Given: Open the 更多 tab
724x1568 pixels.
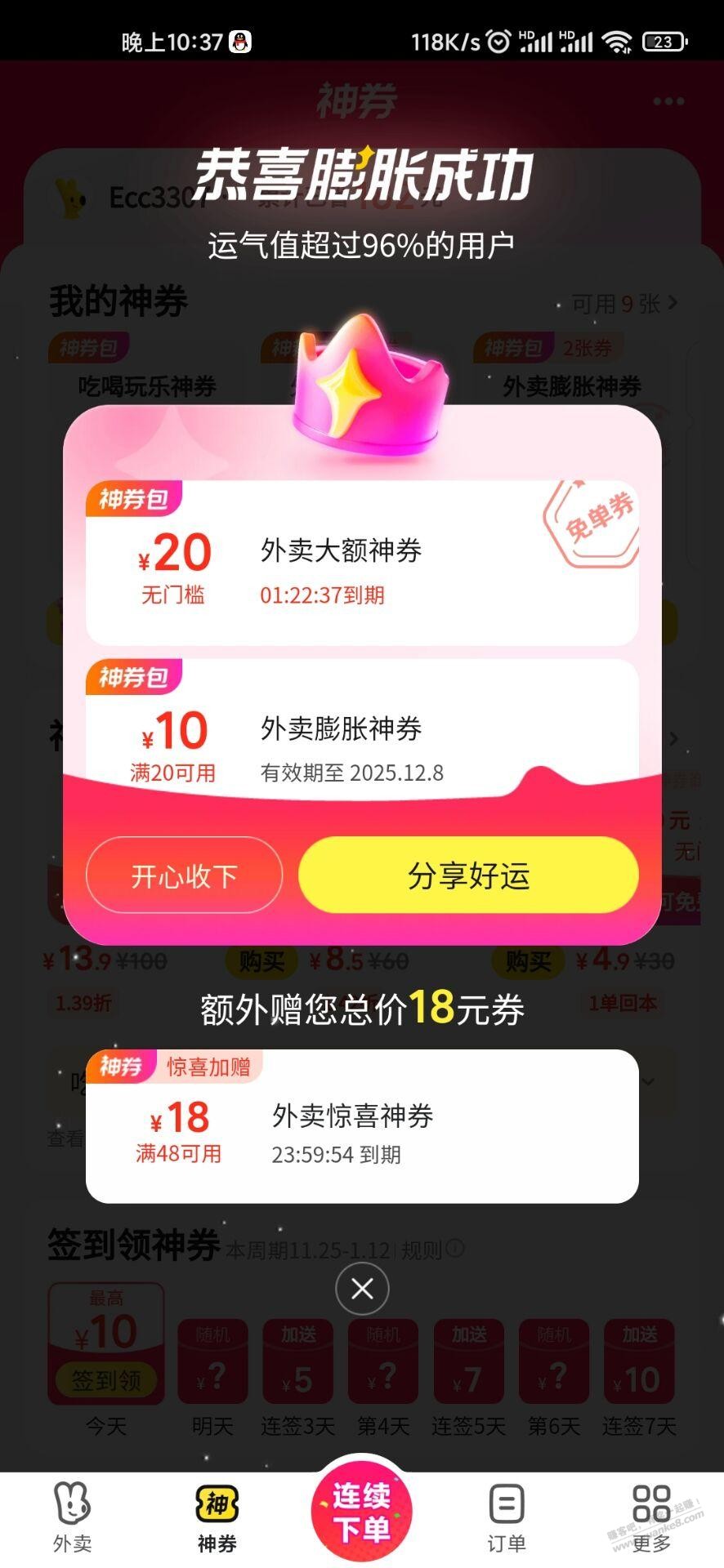Looking at the screenshot, I should coord(651,1519).
